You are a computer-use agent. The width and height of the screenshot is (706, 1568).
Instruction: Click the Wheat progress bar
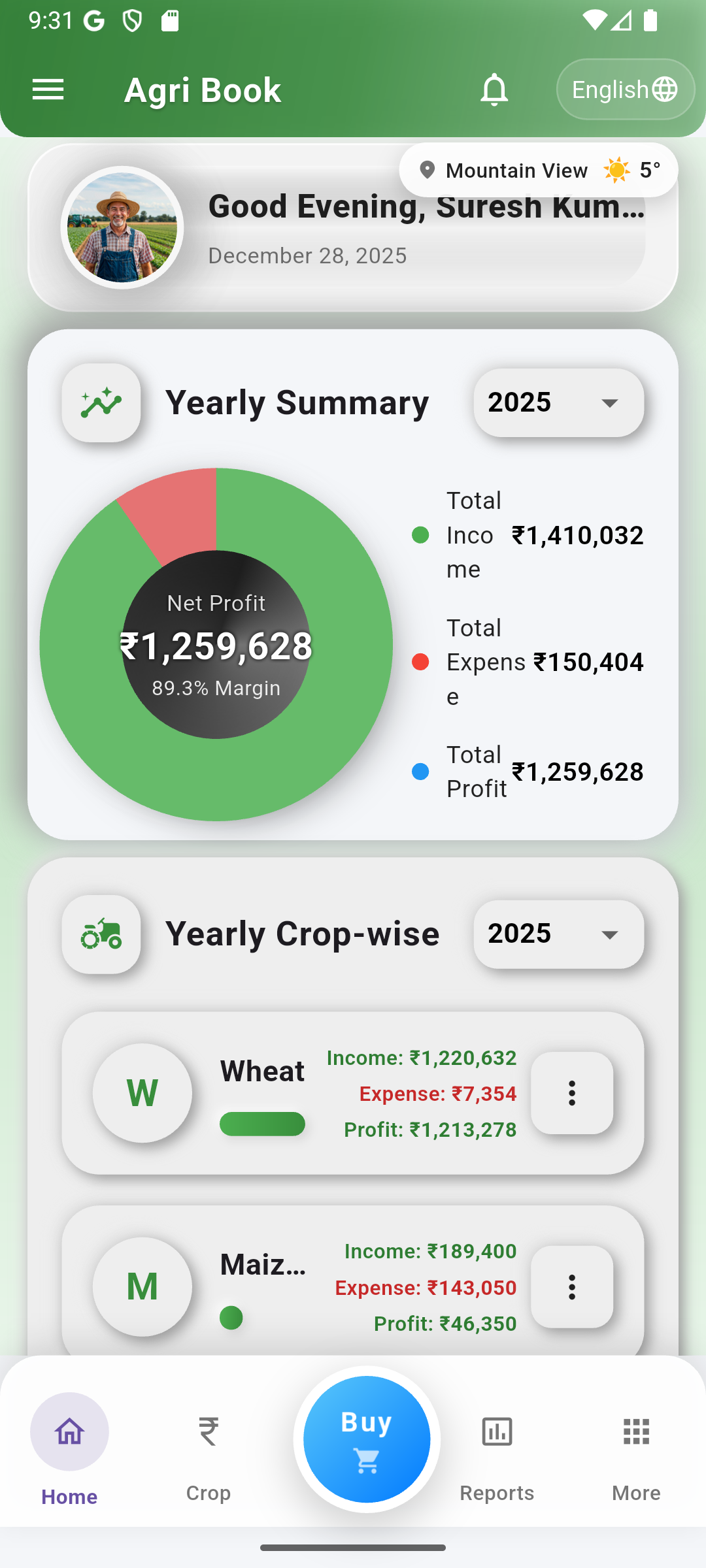coord(262,1124)
